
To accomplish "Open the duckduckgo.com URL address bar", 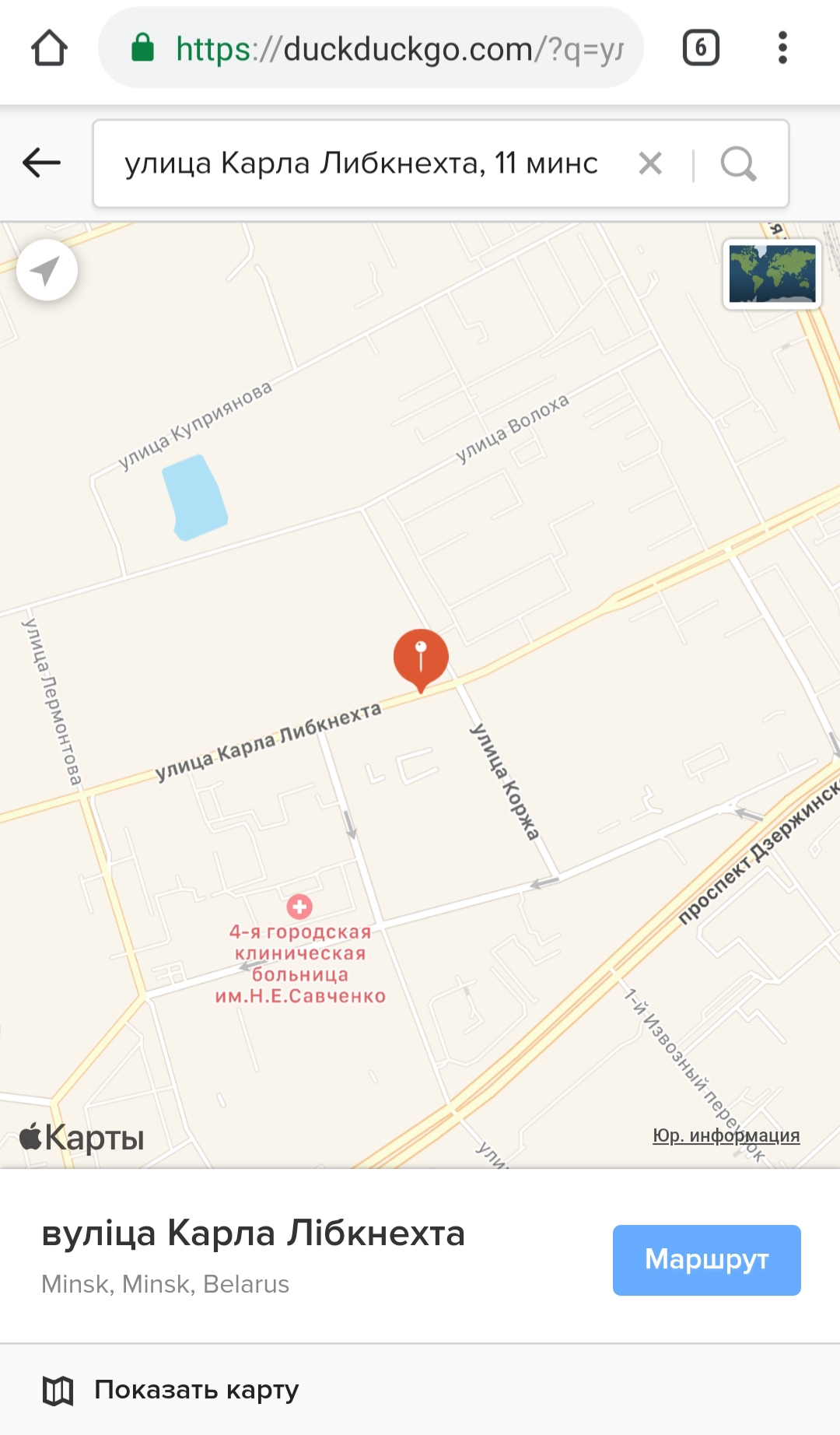I will [371, 48].
